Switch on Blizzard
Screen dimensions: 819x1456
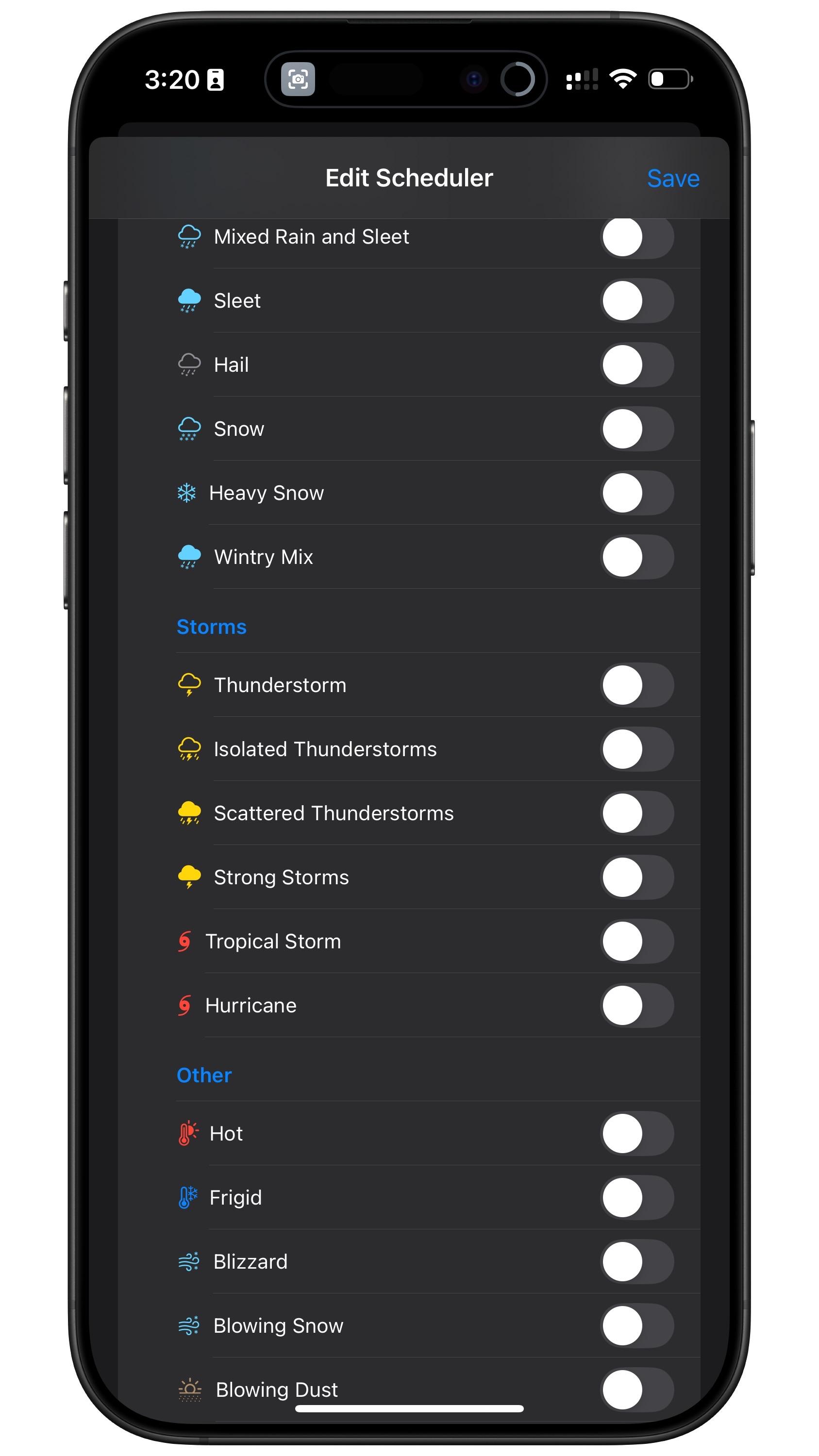[637, 1261]
